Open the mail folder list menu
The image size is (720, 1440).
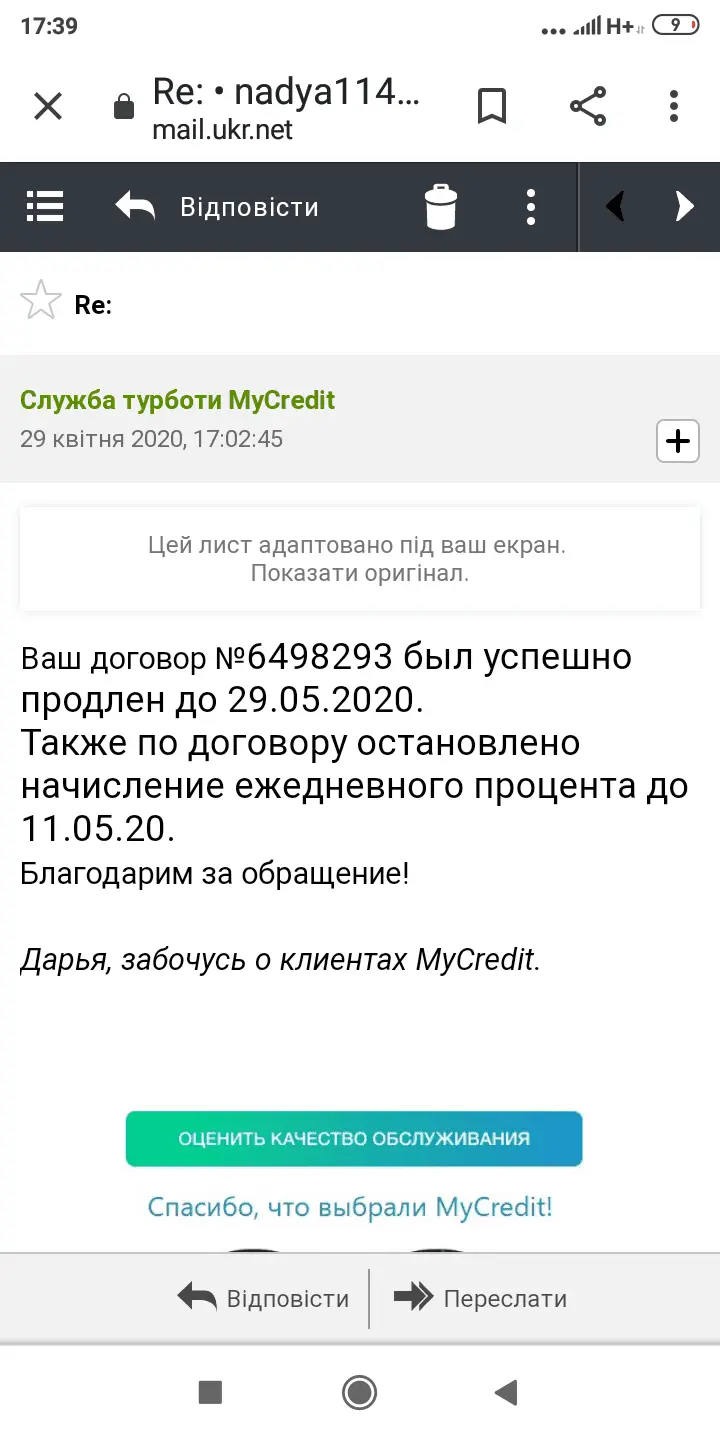tap(45, 206)
